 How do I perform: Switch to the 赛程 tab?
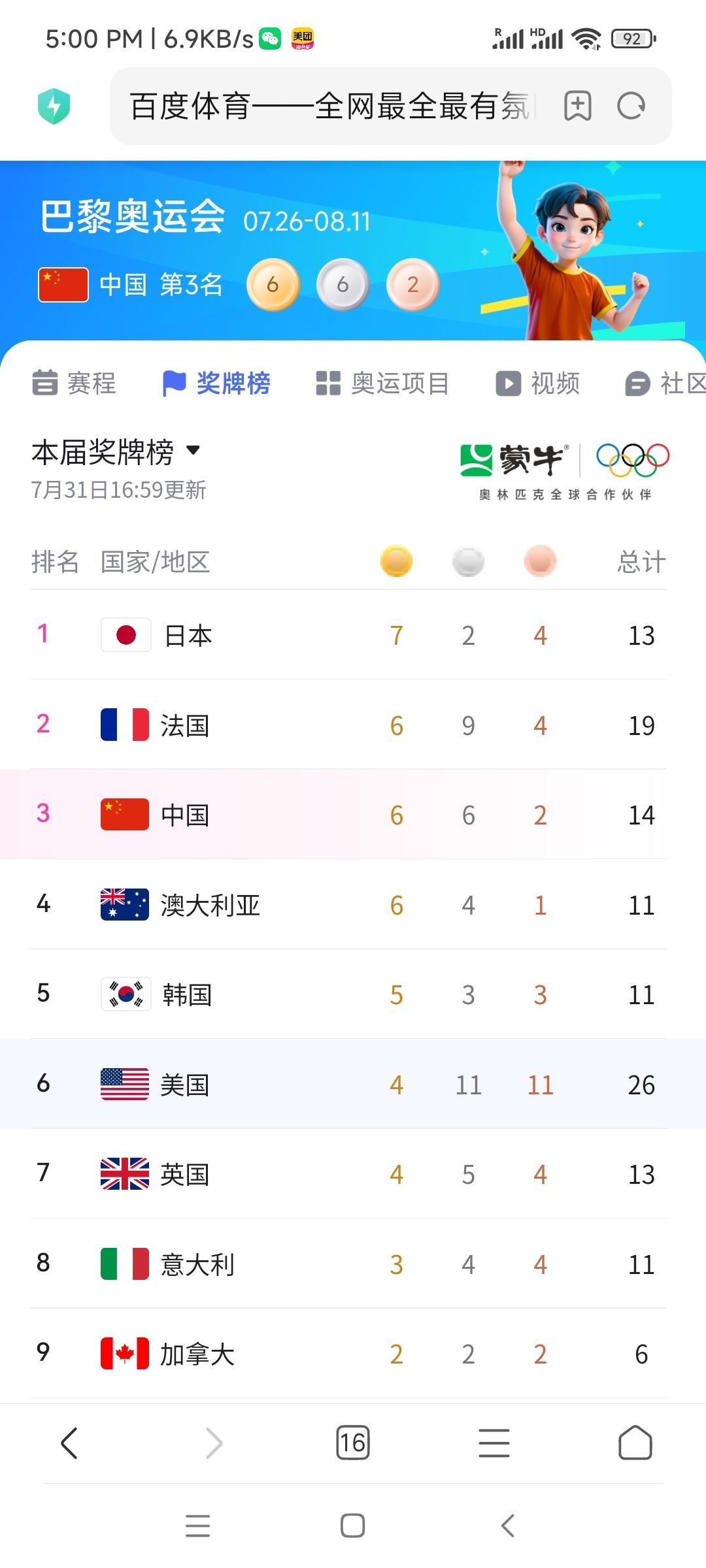point(74,383)
